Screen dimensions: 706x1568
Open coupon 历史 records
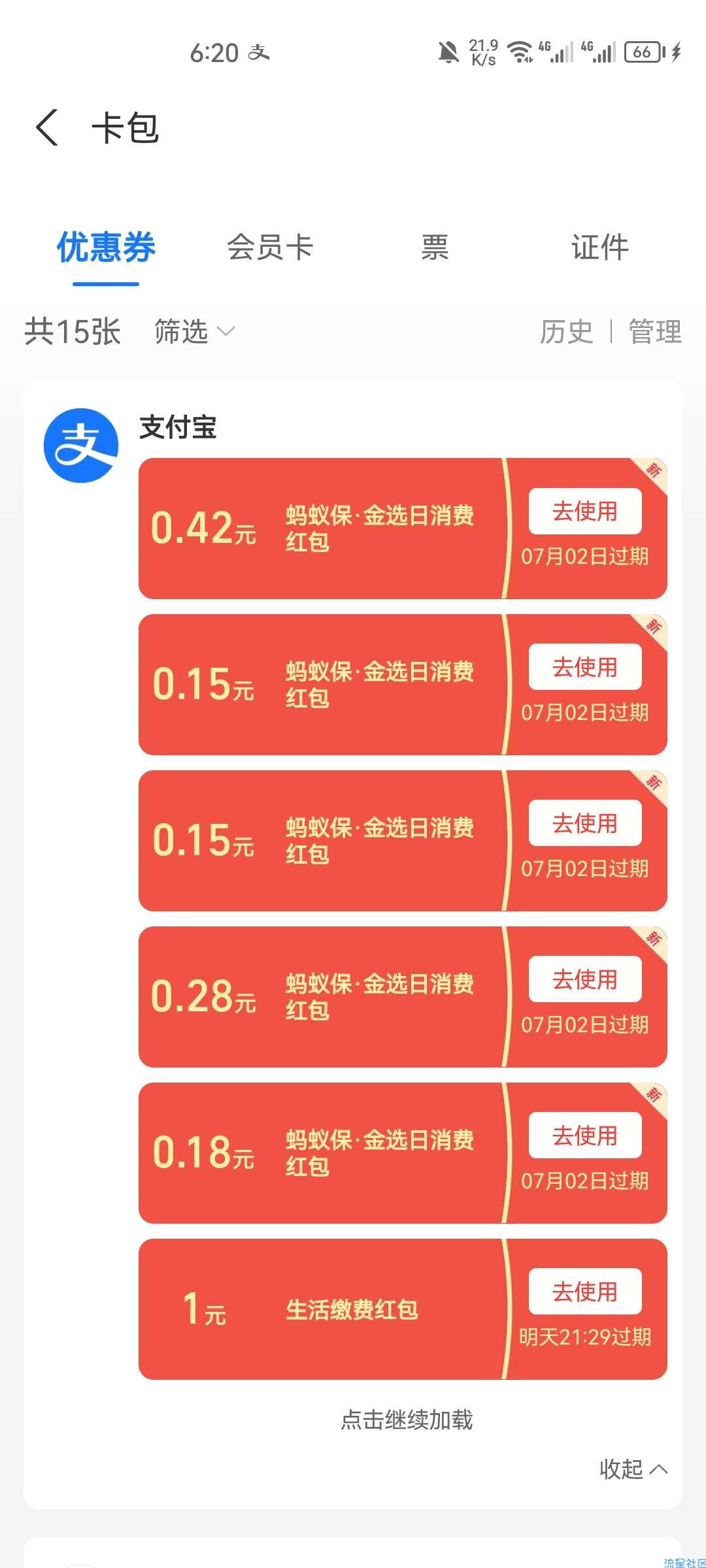(x=566, y=331)
